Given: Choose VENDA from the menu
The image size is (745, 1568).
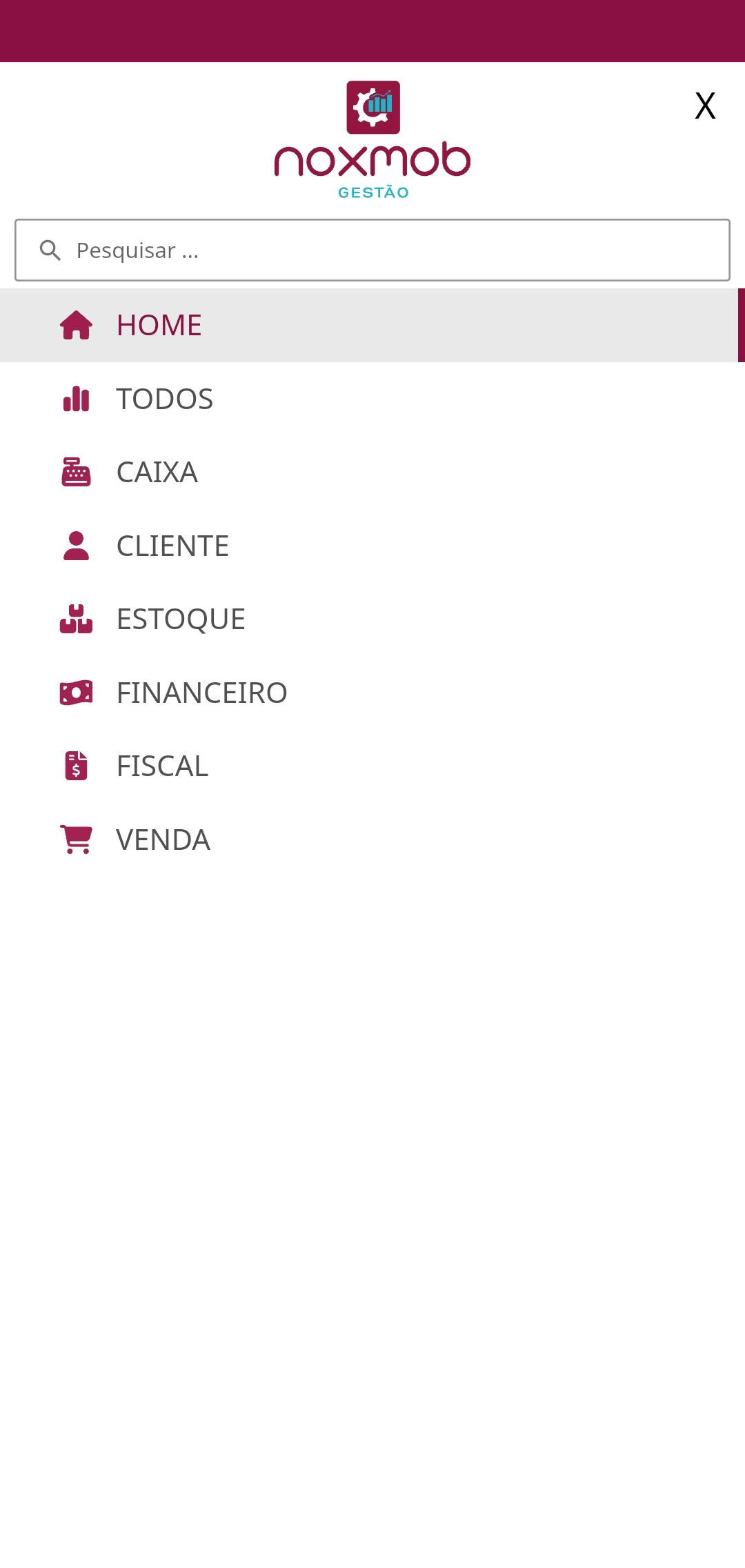Looking at the screenshot, I should tap(163, 840).
